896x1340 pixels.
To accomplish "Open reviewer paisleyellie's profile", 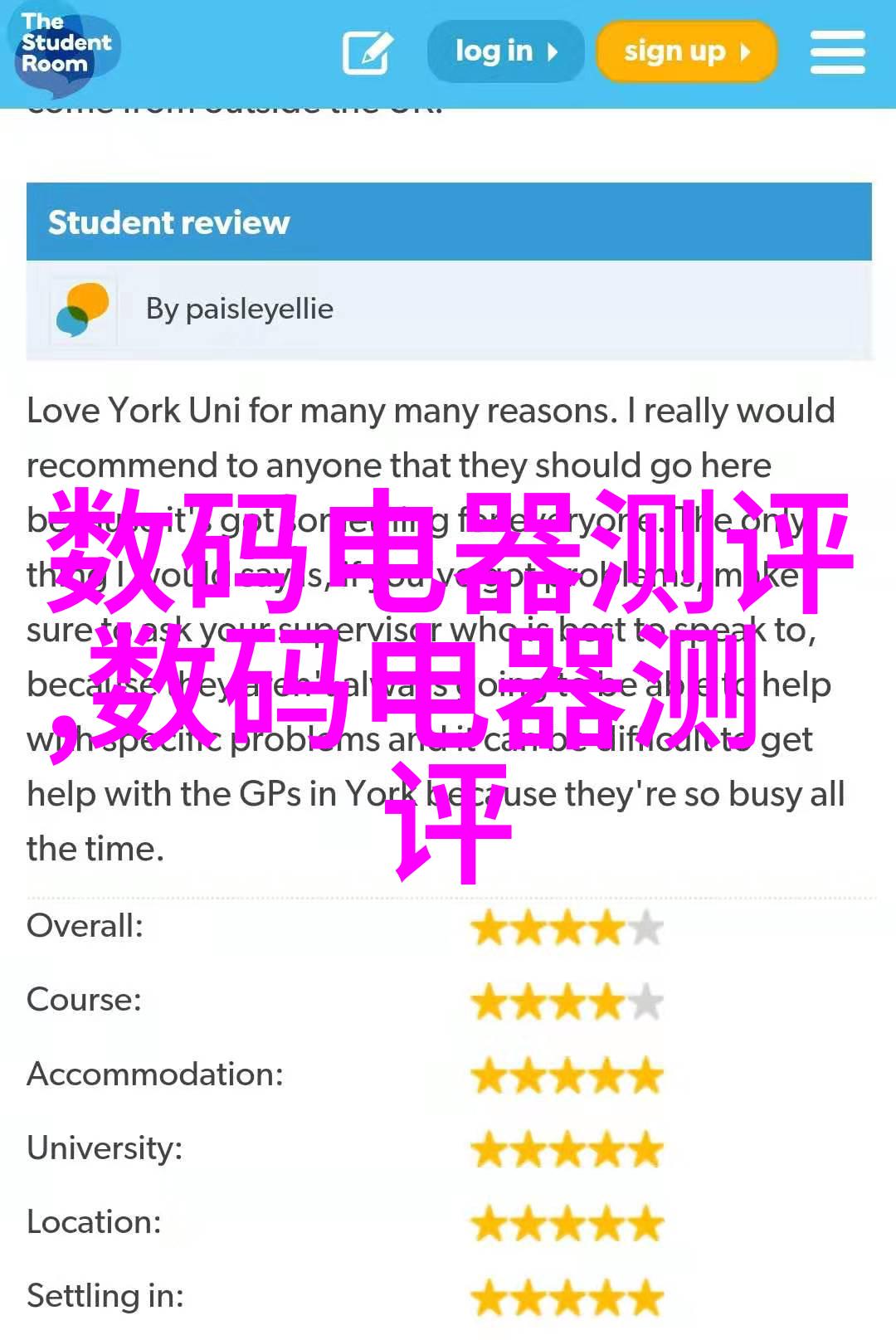I will (x=239, y=309).
